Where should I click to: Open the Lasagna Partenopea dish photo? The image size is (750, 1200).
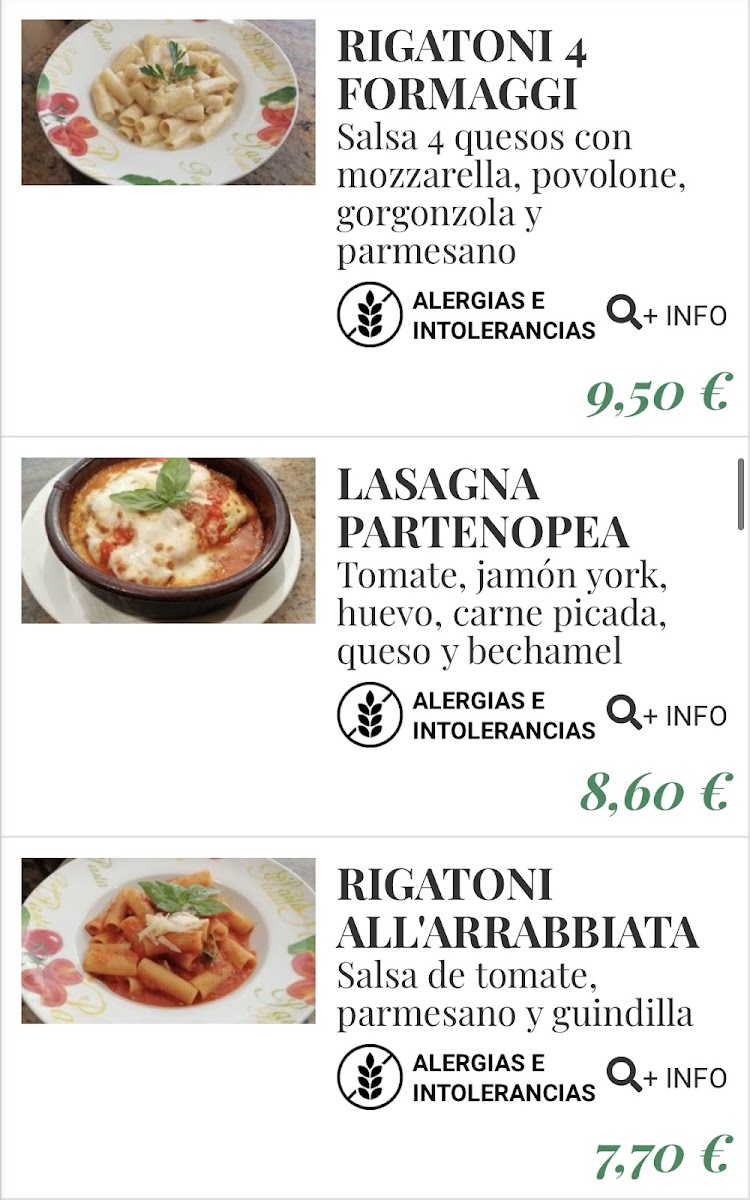[x=168, y=541]
